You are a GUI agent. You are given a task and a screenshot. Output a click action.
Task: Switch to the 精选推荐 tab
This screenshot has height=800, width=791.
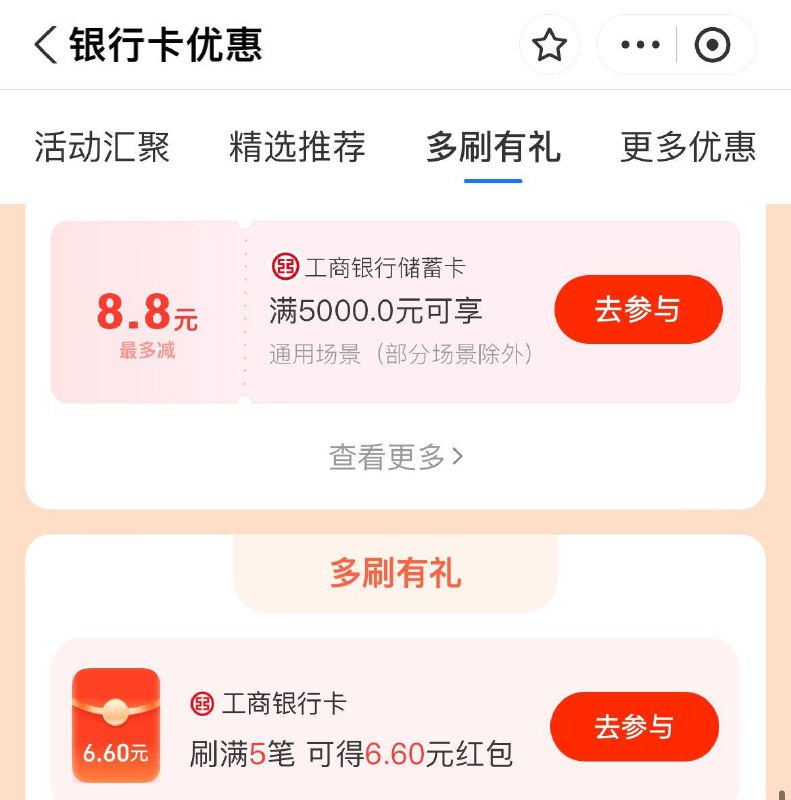[x=295, y=147]
